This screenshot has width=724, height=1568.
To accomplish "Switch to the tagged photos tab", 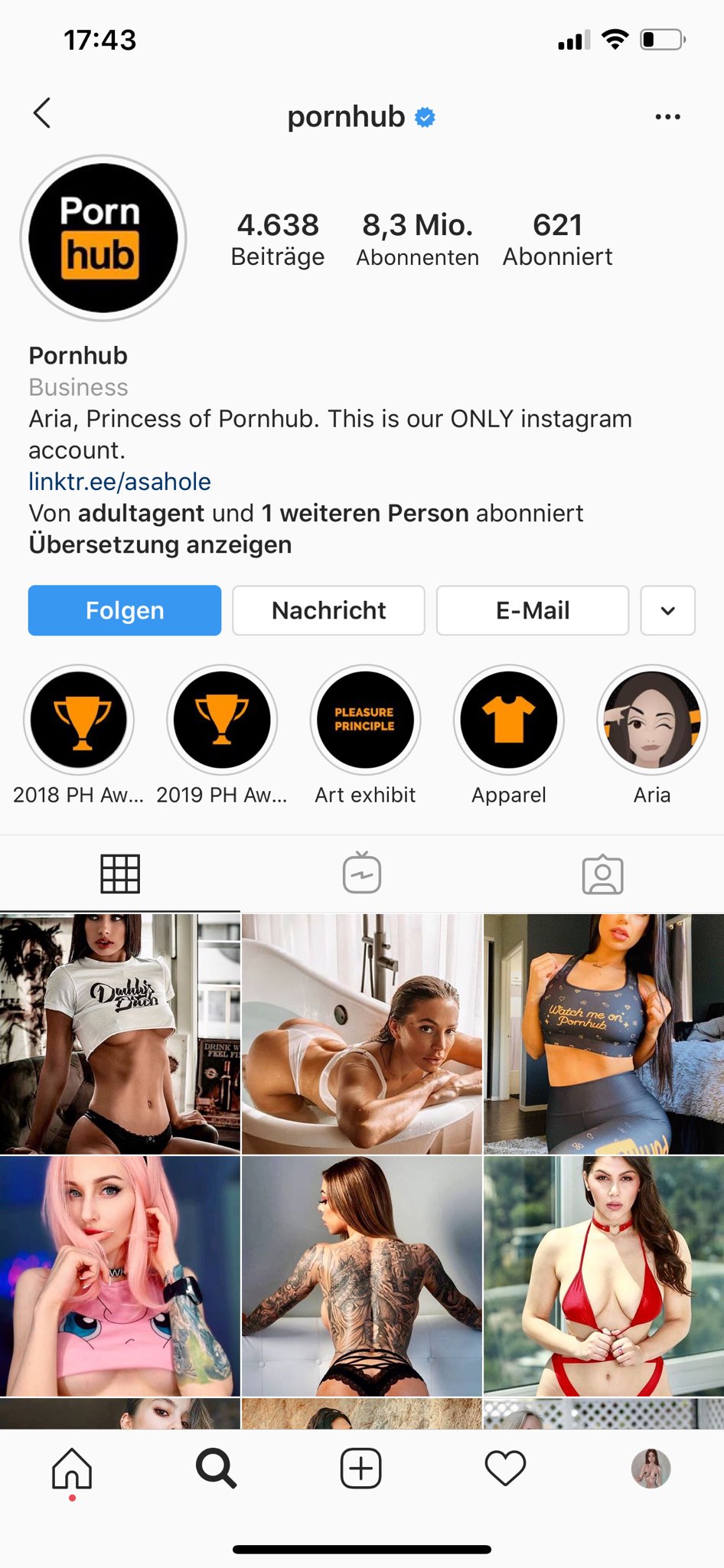I will [603, 874].
